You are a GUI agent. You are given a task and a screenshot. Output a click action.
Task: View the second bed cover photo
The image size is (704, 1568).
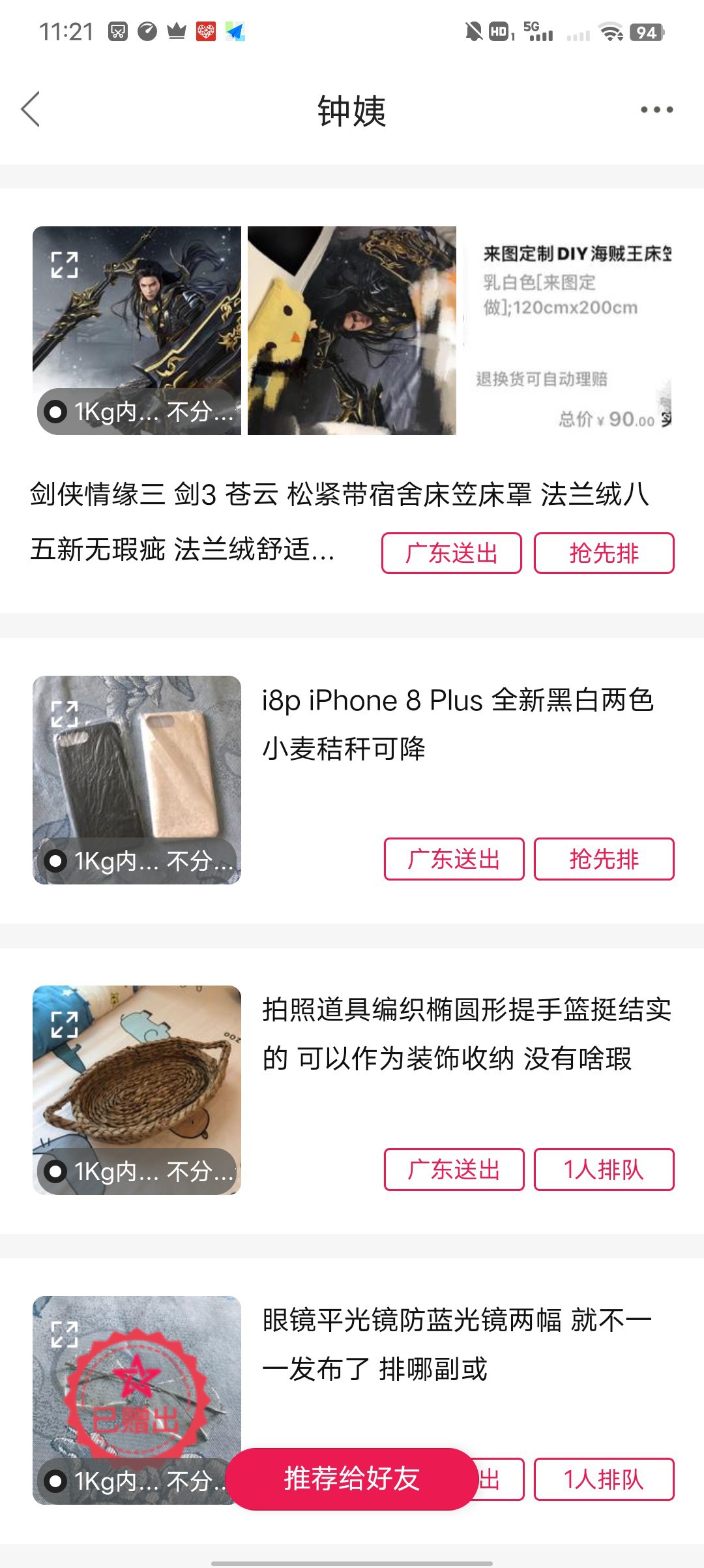352,330
